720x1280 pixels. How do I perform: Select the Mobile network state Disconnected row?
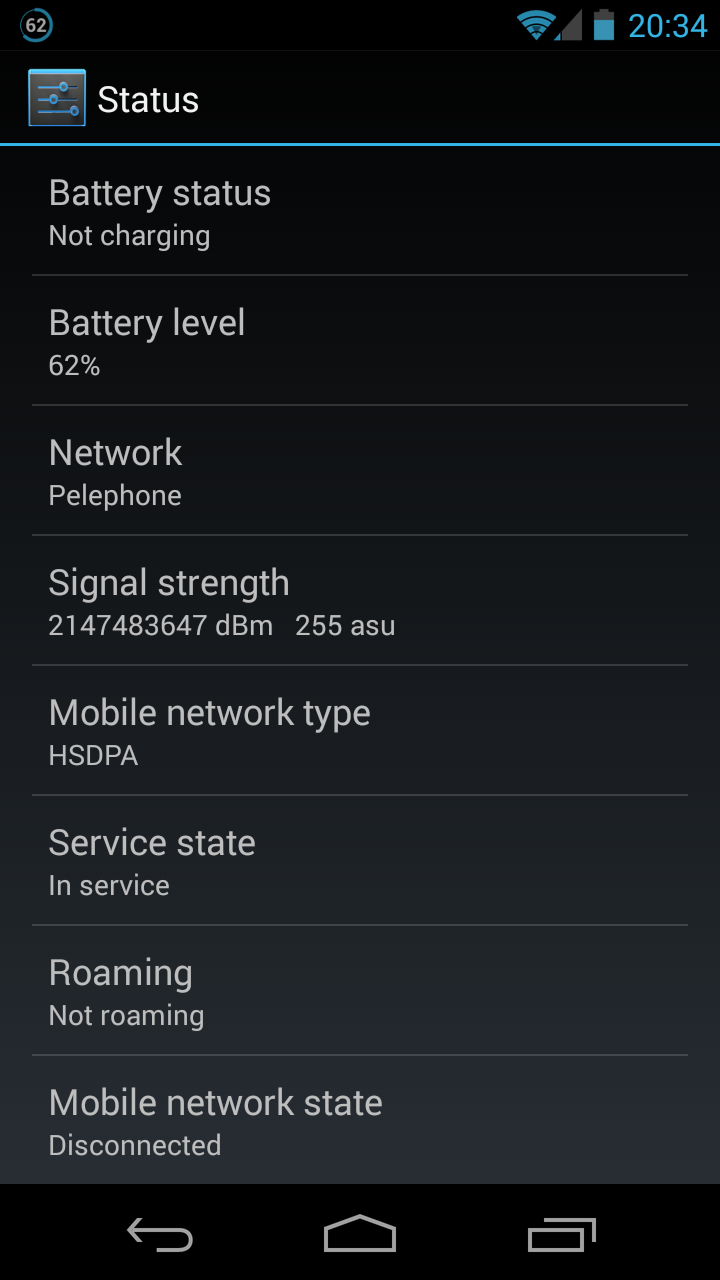(x=360, y=1120)
